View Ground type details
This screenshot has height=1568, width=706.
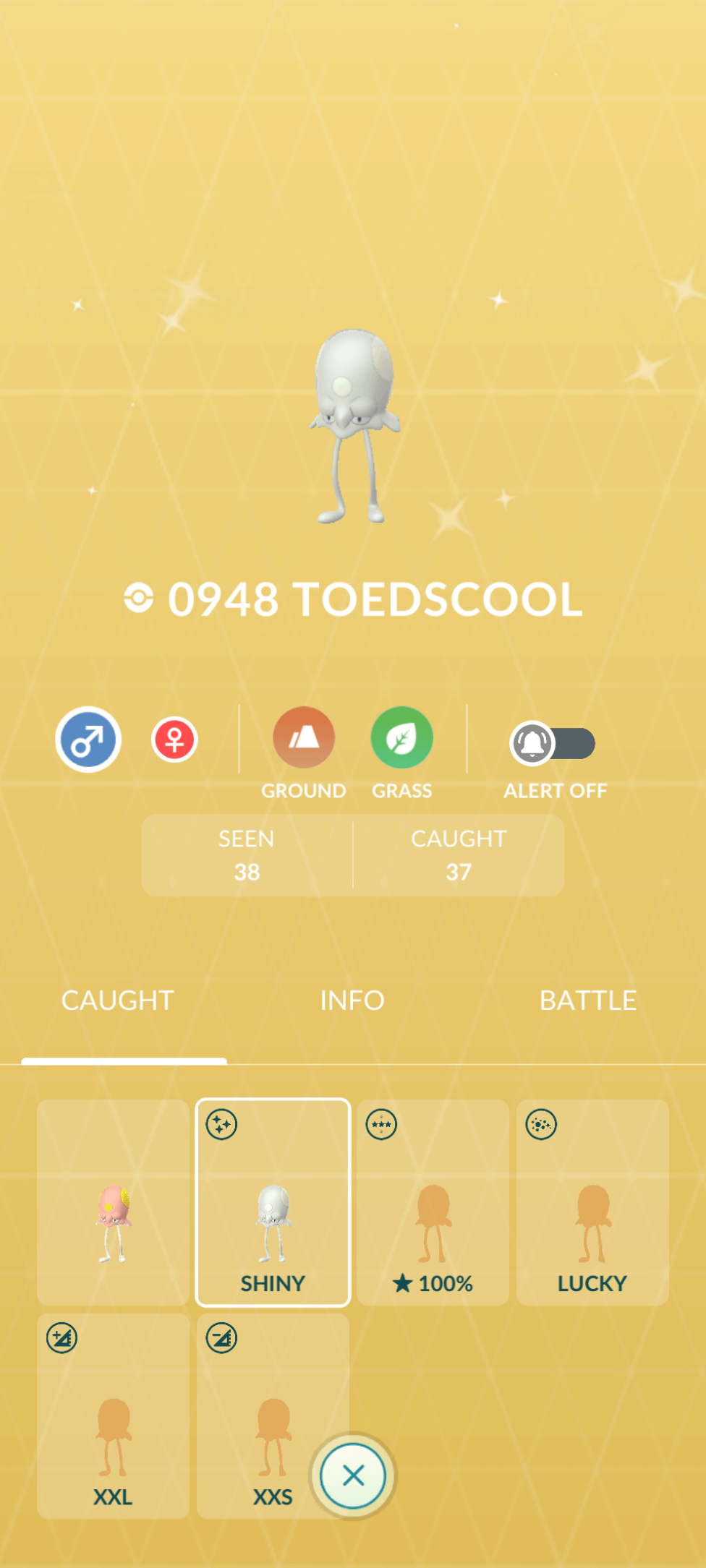point(304,738)
